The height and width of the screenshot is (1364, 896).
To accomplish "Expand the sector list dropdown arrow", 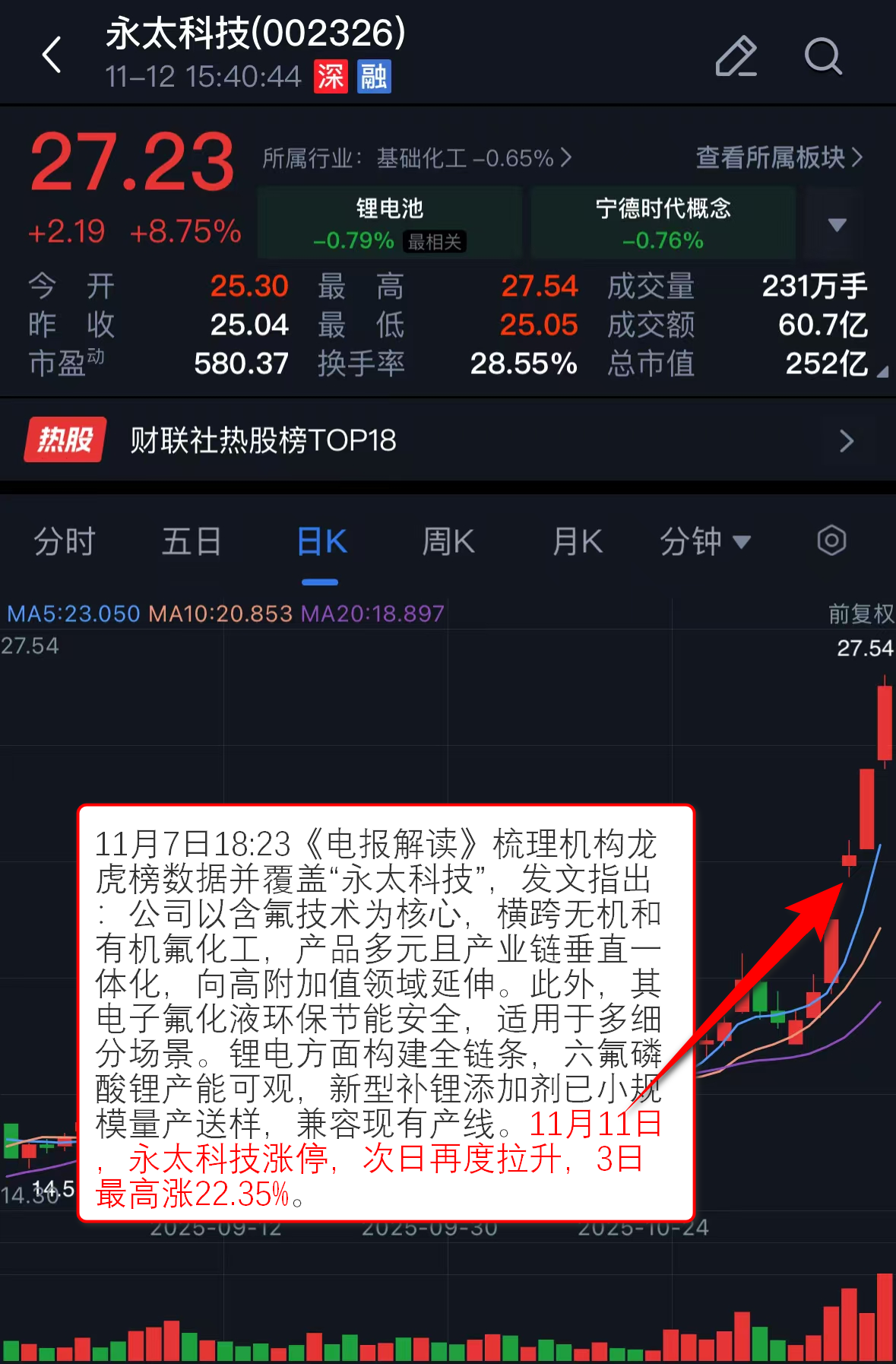I will tap(837, 225).
